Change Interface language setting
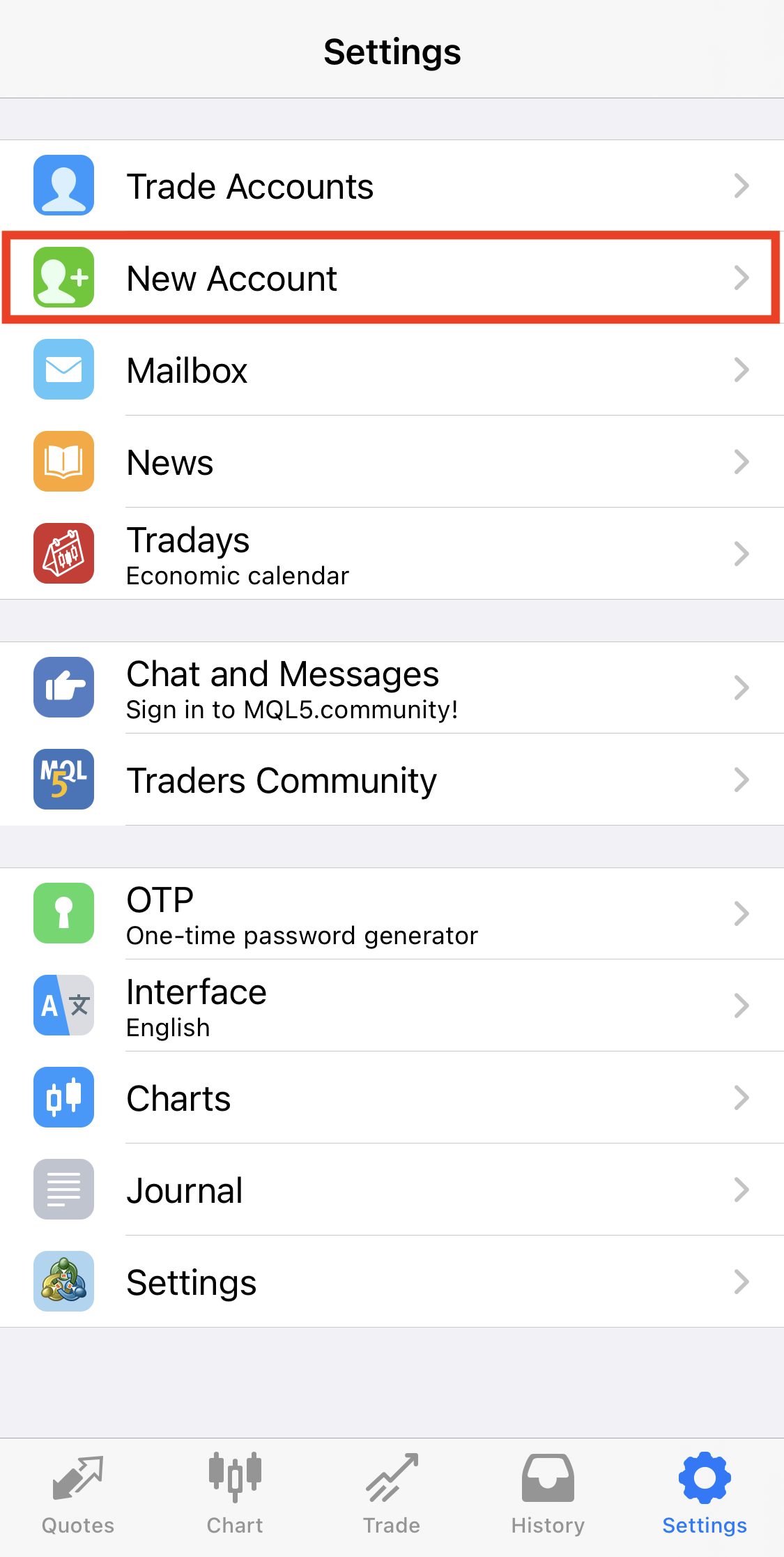 pos(390,1006)
